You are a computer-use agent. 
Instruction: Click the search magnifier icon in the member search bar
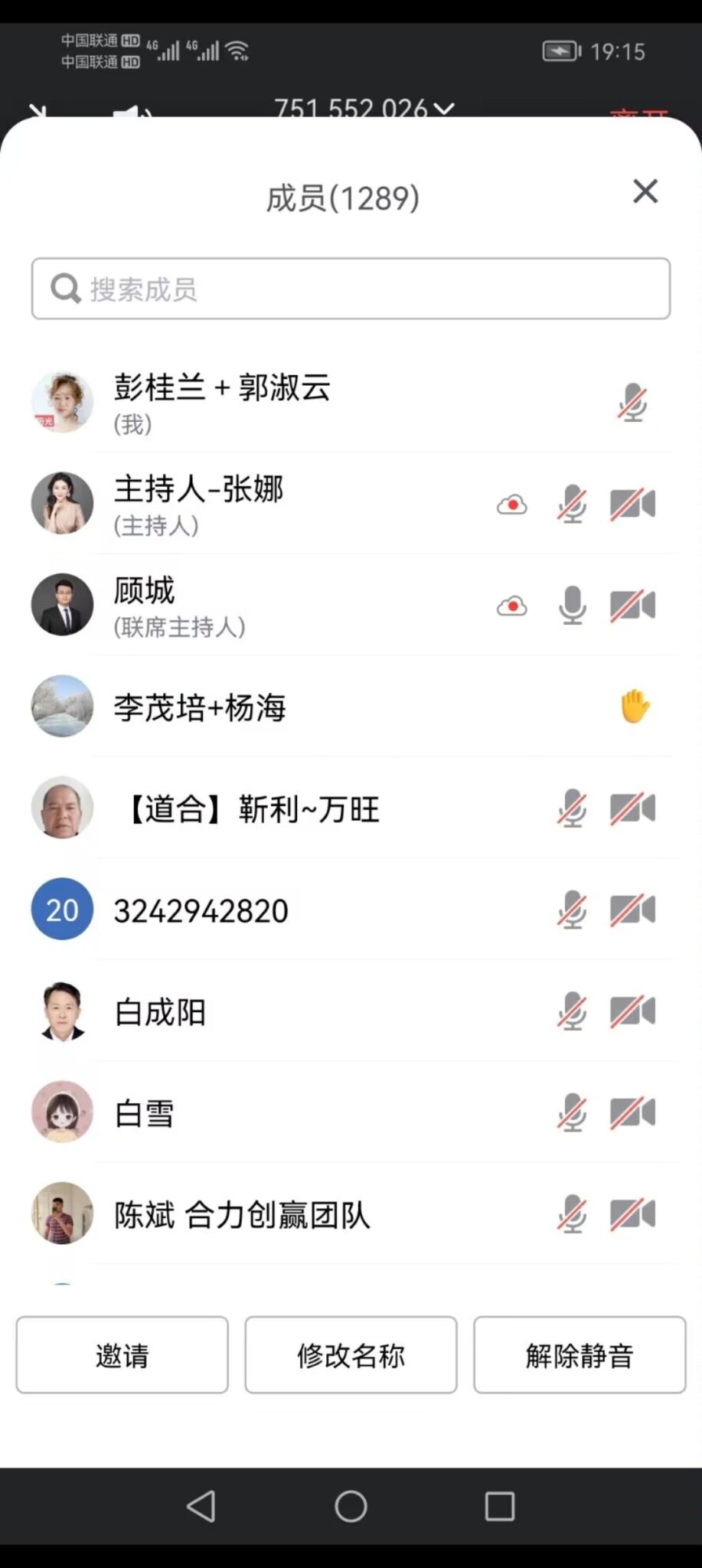67,289
